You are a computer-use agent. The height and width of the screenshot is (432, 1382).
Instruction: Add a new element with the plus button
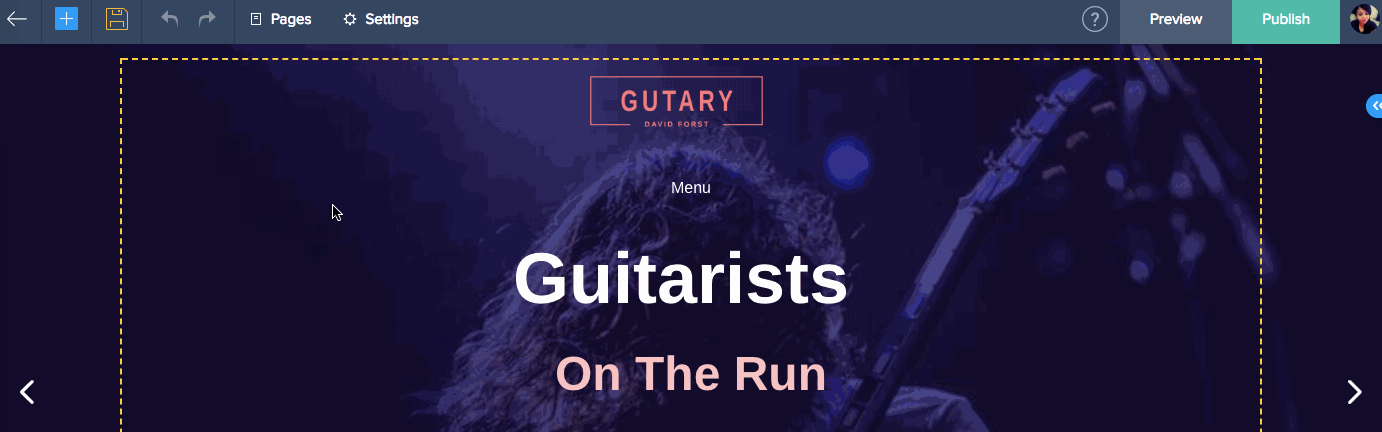coord(66,19)
